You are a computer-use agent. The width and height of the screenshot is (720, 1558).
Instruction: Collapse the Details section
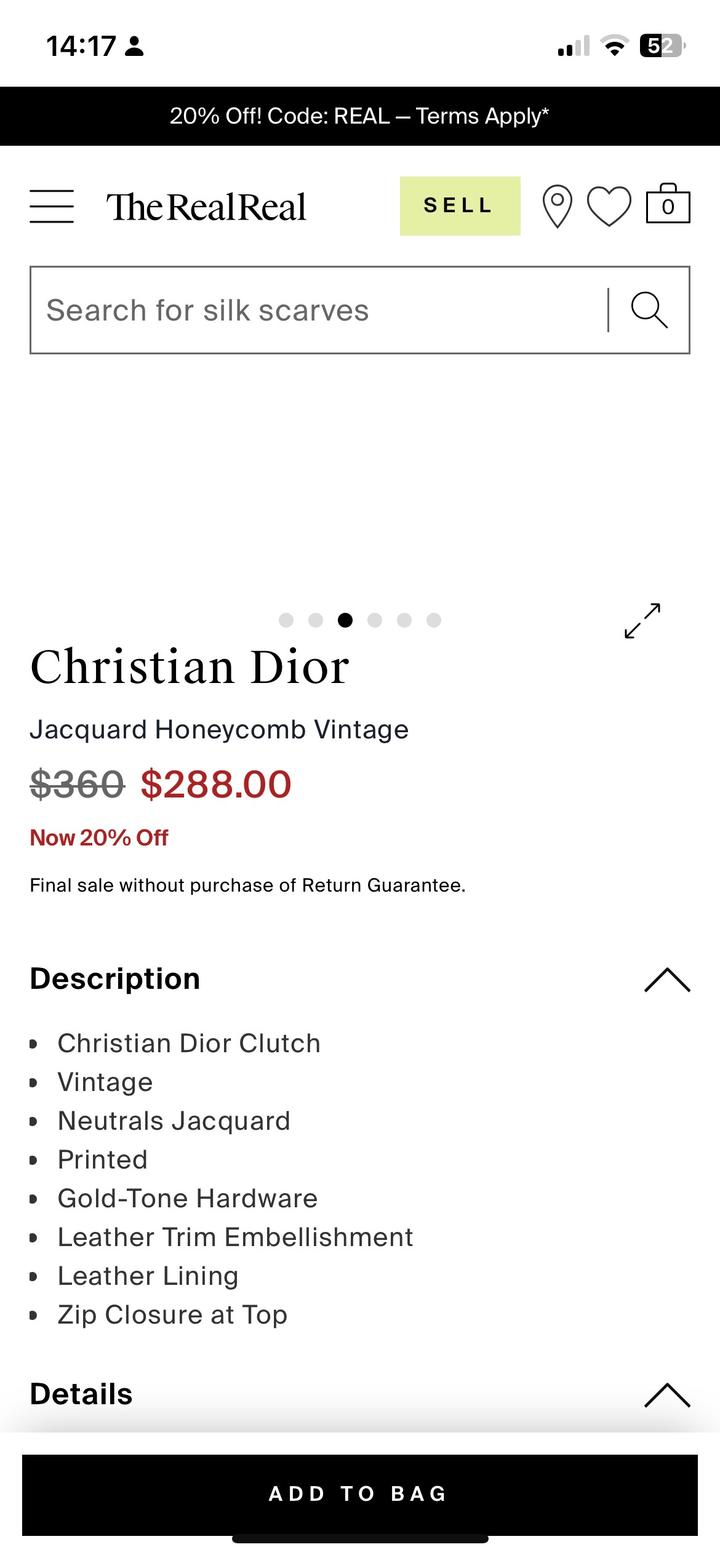pyautogui.click(x=667, y=1394)
